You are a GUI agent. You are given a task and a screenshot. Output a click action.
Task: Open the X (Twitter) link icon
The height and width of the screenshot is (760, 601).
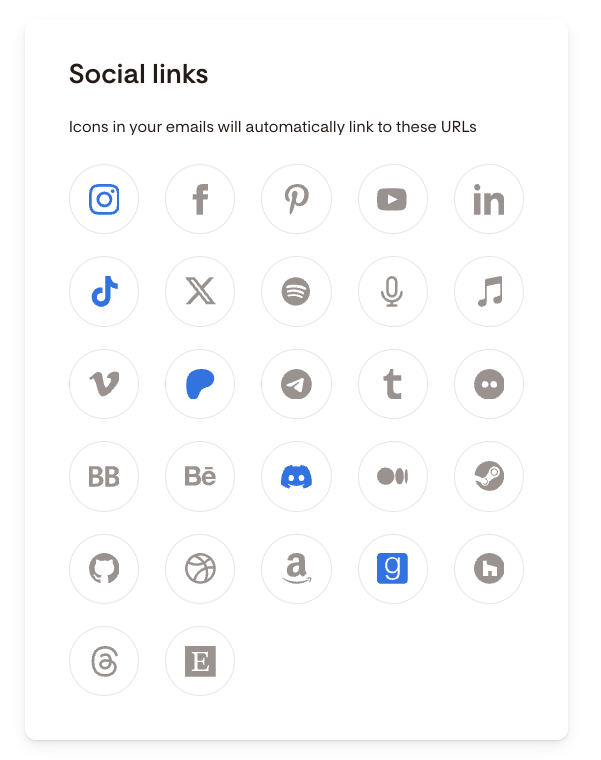200,292
